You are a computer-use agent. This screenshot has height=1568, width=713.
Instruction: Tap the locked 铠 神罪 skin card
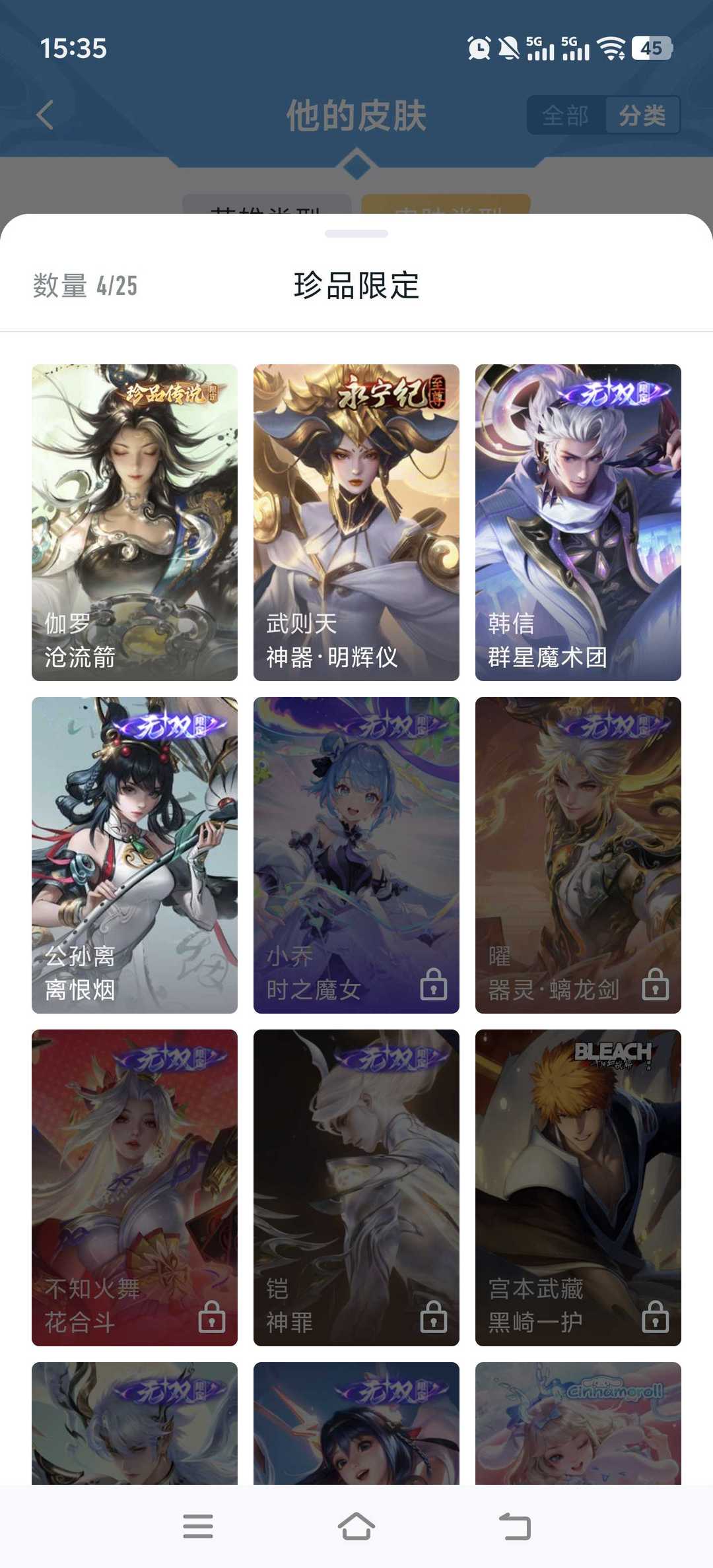356,1187
